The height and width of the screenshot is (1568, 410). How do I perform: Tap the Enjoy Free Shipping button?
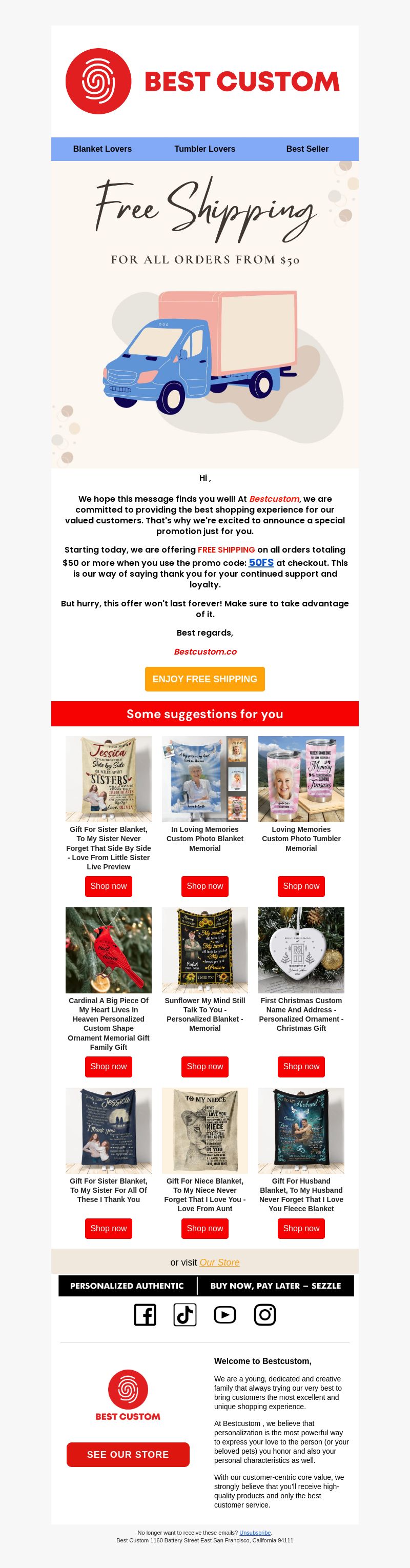(204, 679)
